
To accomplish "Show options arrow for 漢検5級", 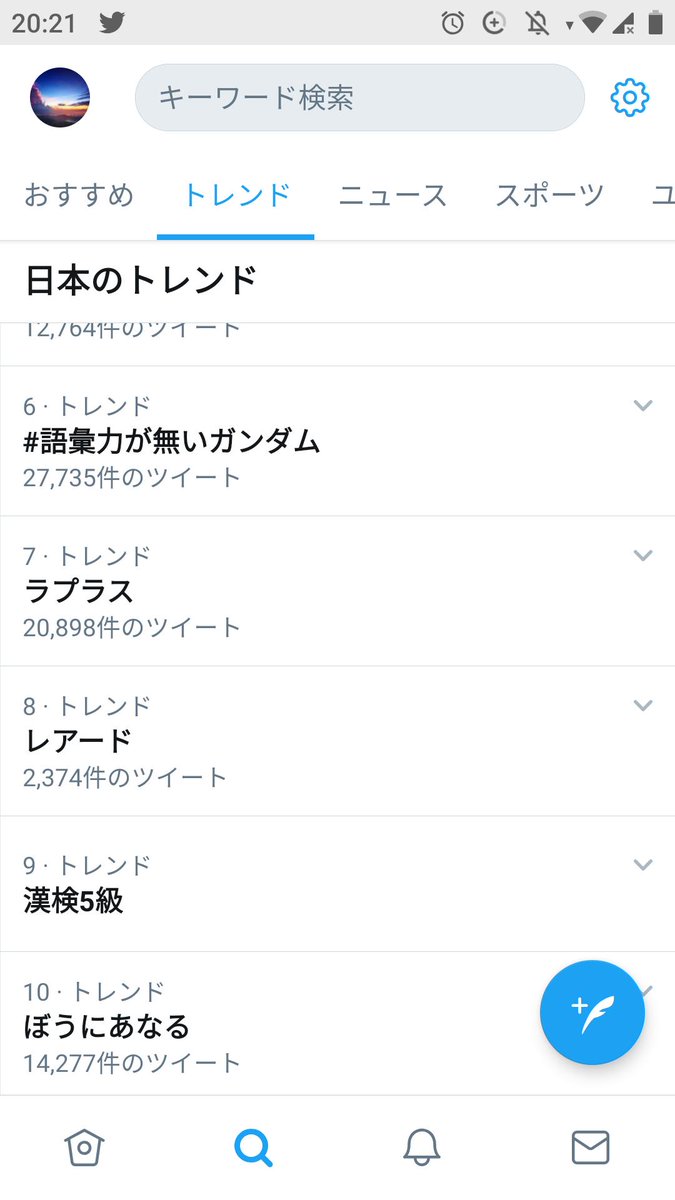I will (x=643, y=864).
